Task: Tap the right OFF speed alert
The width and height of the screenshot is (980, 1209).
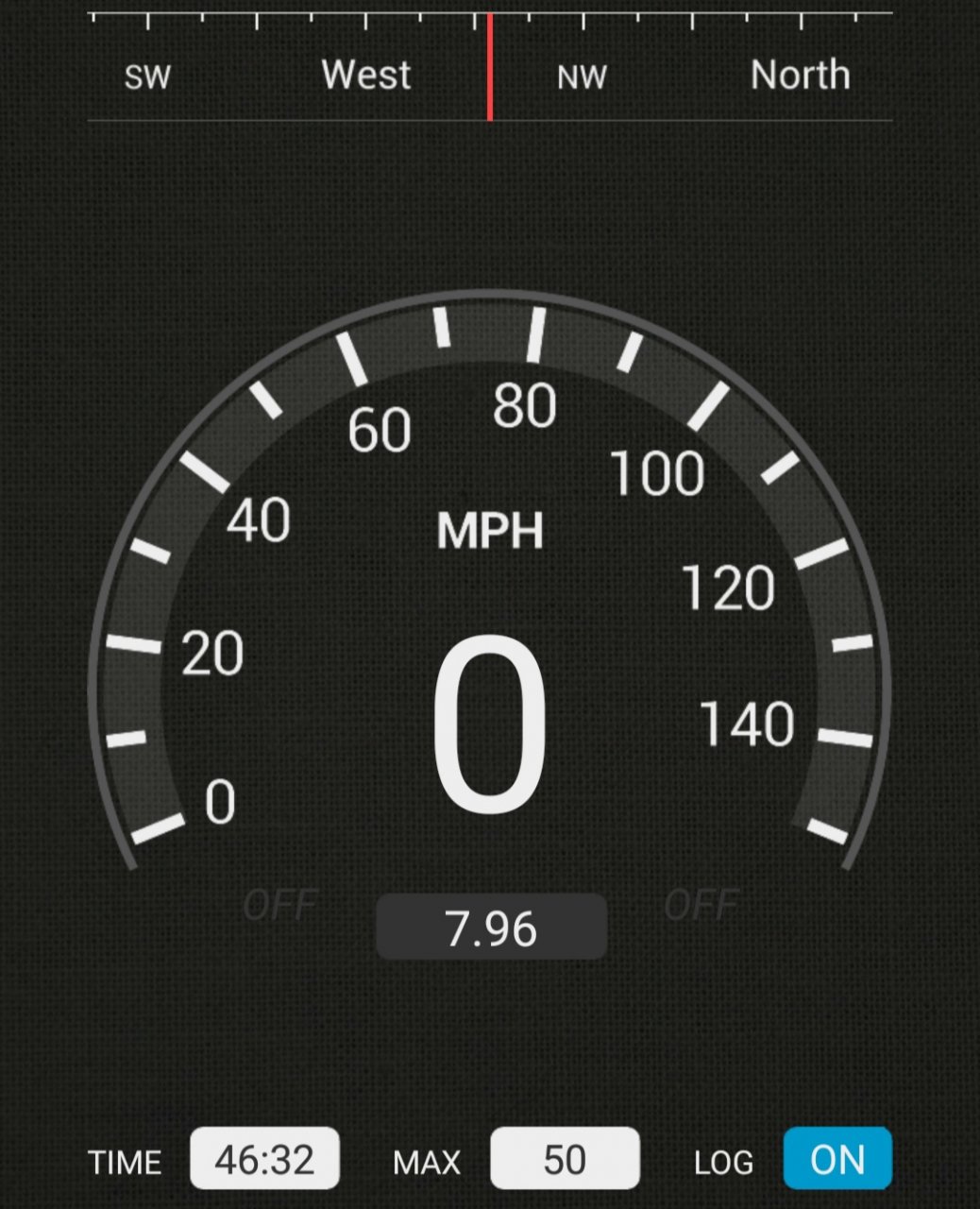Action: click(x=701, y=906)
